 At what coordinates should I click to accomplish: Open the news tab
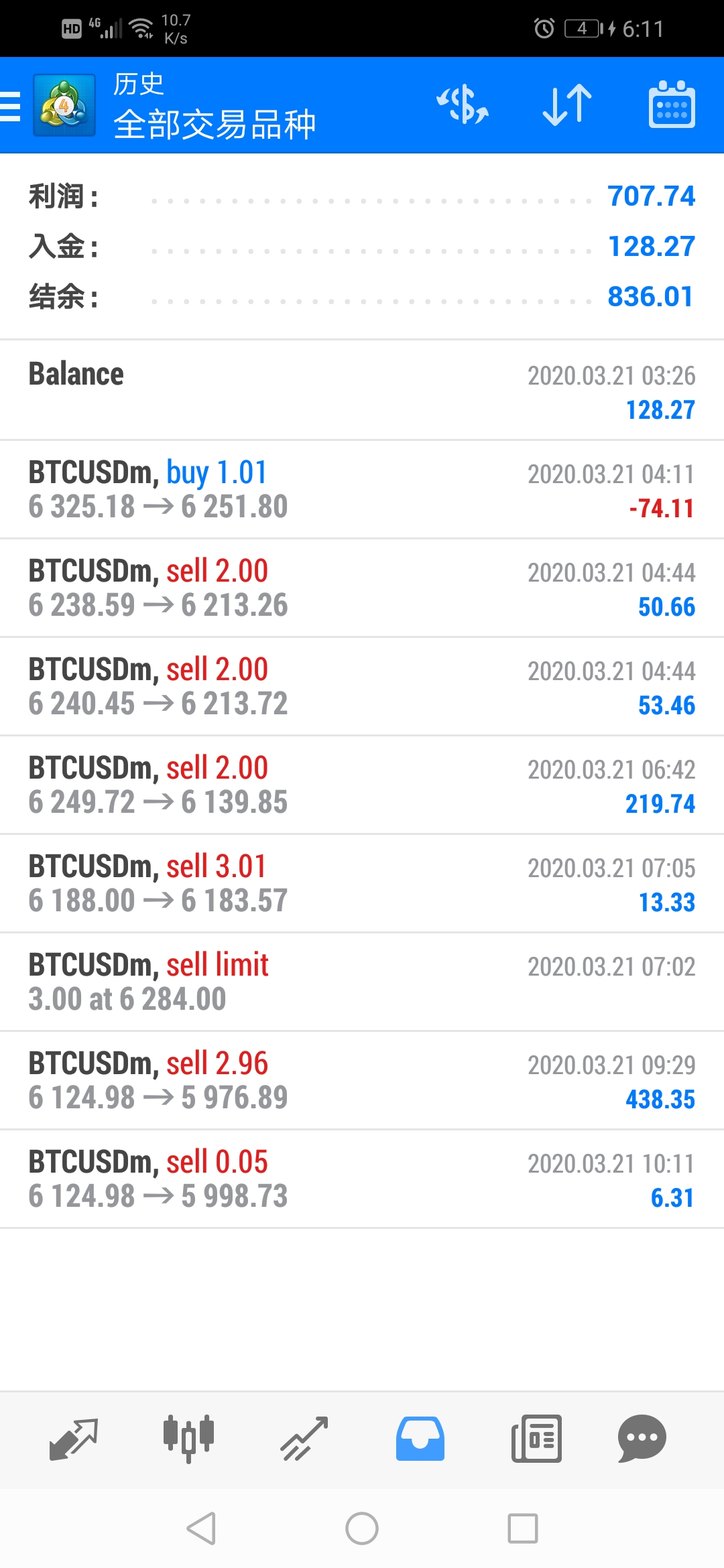(536, 1439)
